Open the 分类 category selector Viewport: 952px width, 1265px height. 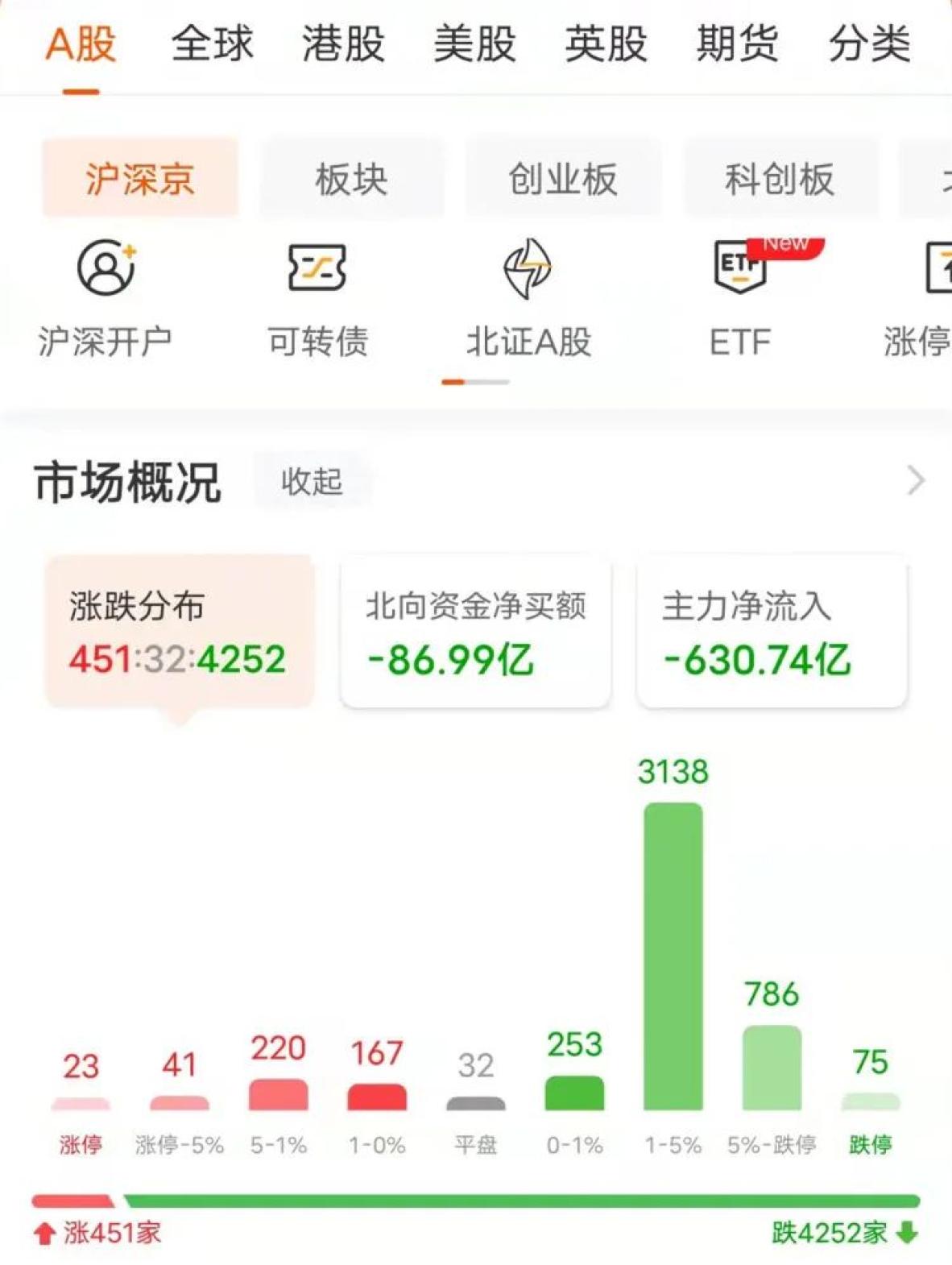pos(868,44)
